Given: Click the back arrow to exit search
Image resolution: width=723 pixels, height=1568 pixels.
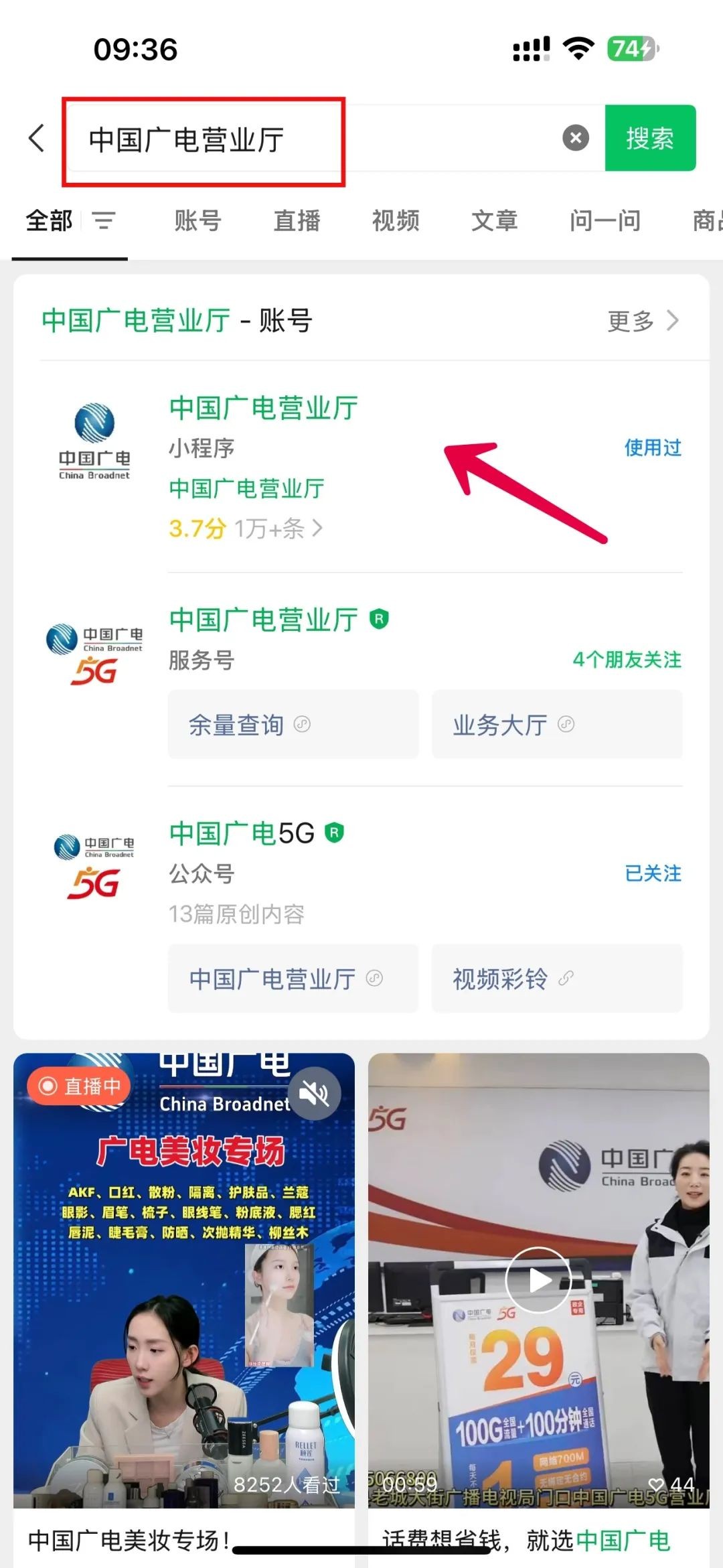Looking at the screenshot, I should [x=36, y=139].
